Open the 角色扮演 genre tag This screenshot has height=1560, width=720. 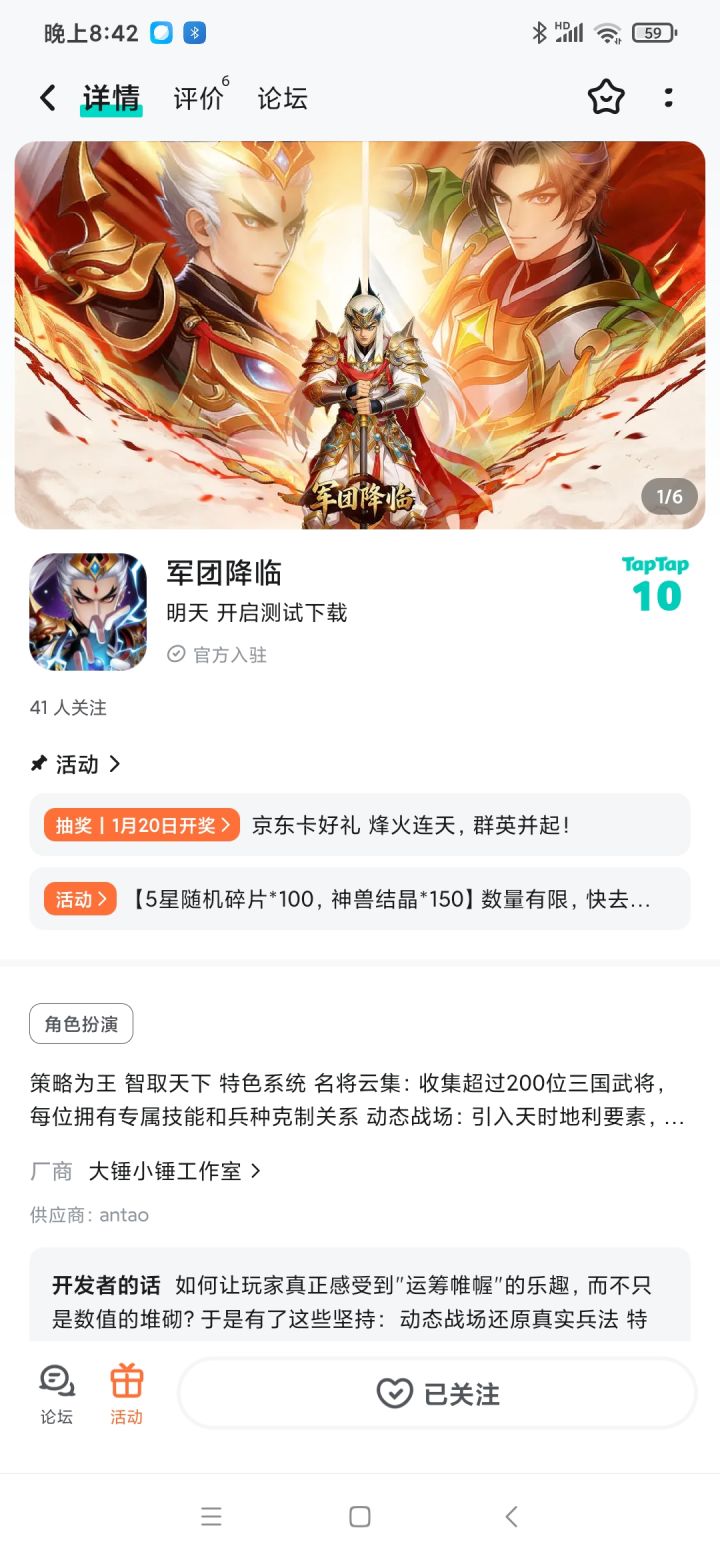[x=81, y=1022]
